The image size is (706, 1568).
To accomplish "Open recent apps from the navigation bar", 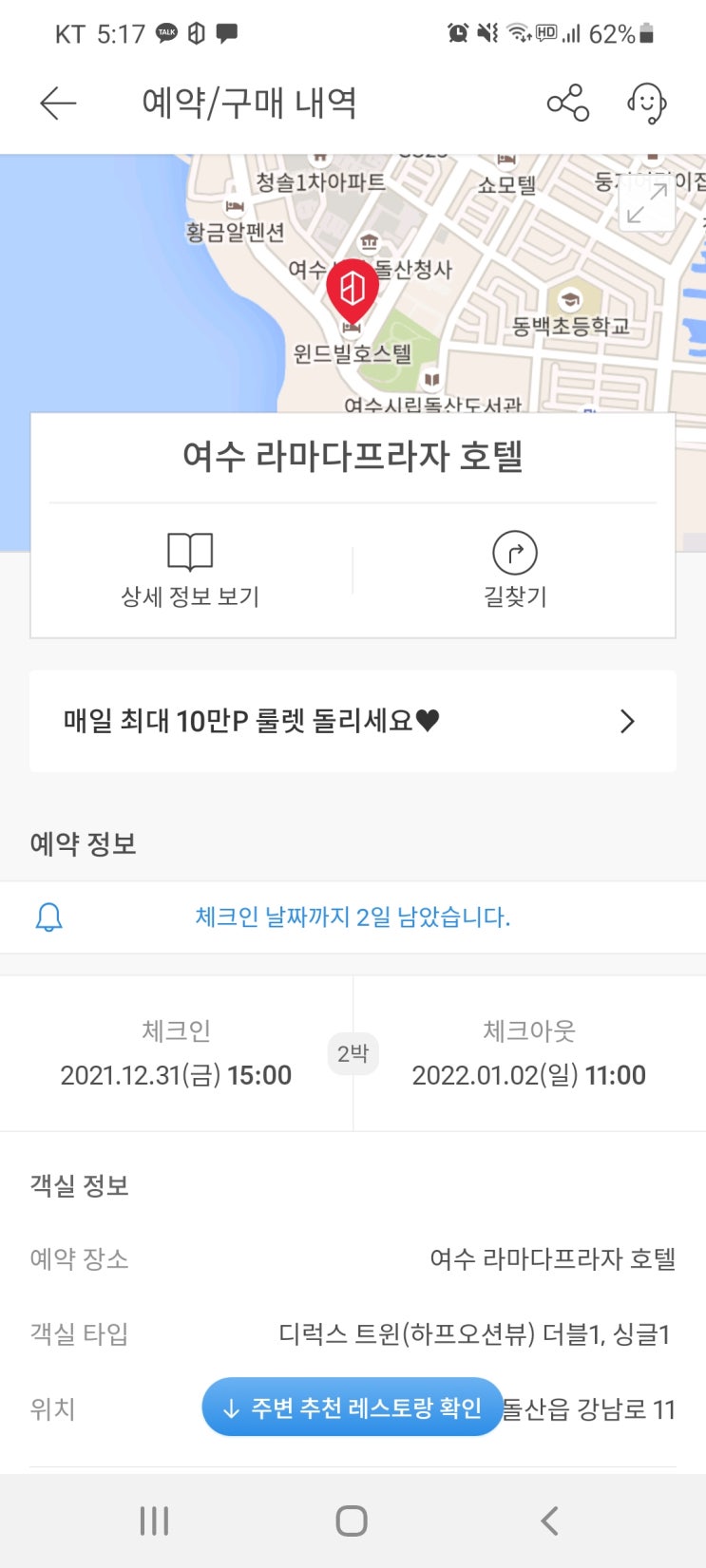I will click(154, 1521).
